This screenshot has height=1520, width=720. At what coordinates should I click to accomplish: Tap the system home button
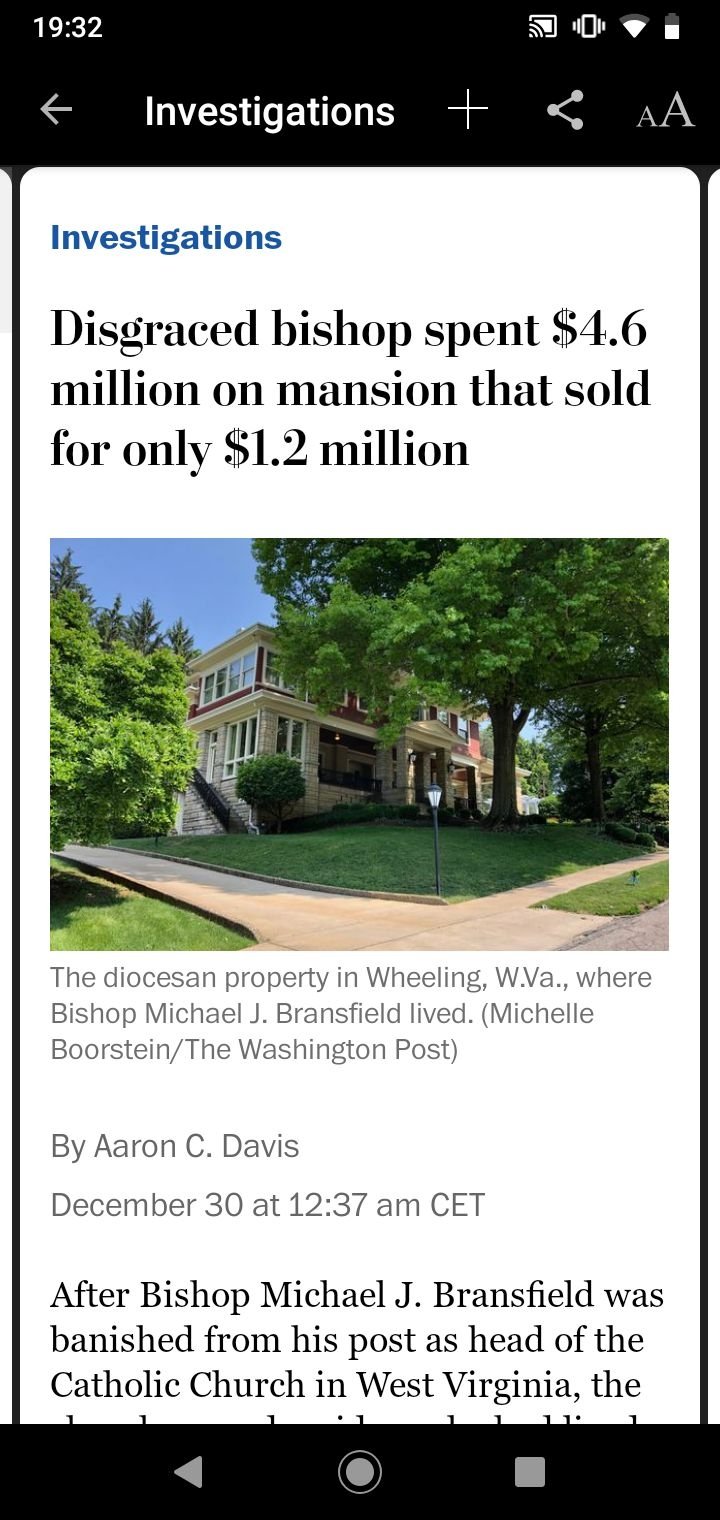coord(359,1472)
